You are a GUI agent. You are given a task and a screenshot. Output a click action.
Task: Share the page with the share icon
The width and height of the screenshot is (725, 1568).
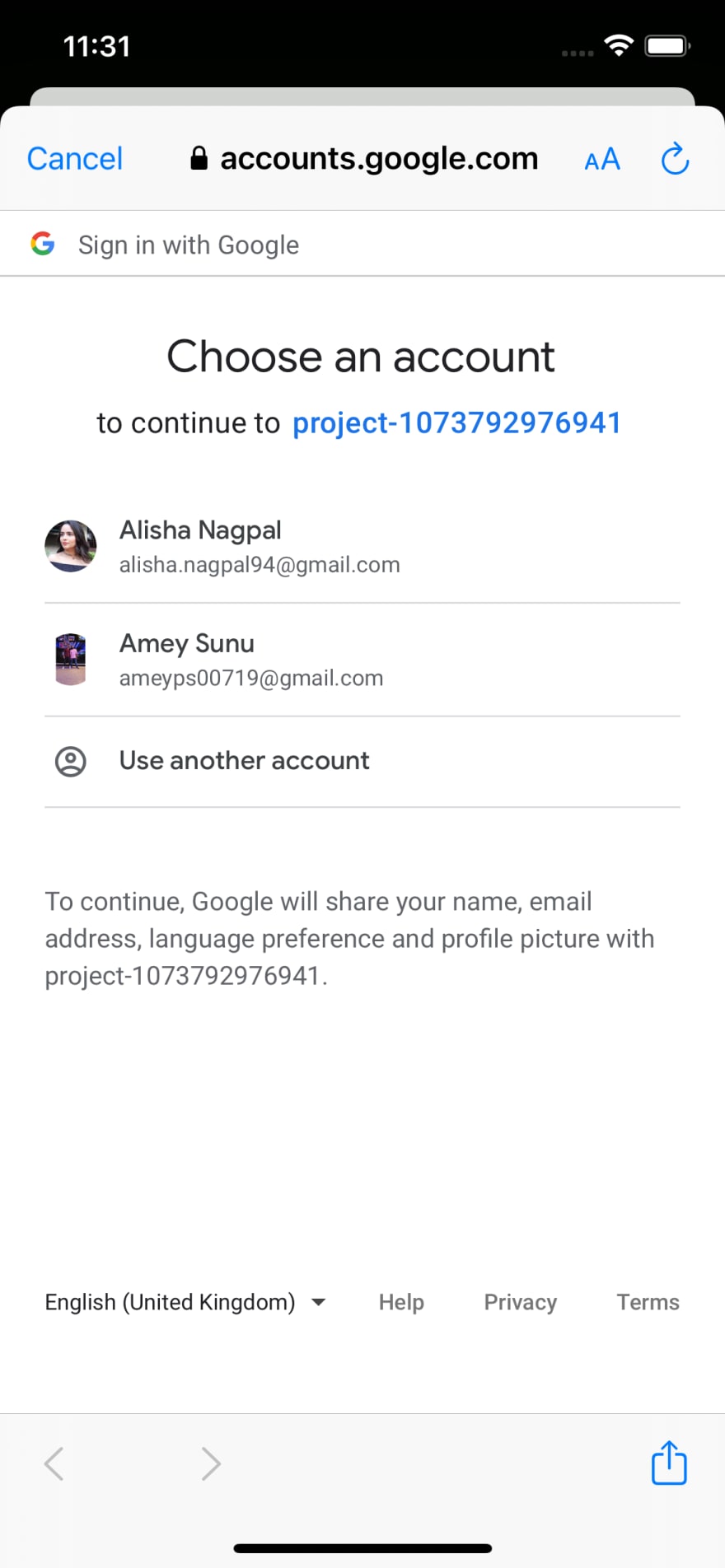point(669,1463)
